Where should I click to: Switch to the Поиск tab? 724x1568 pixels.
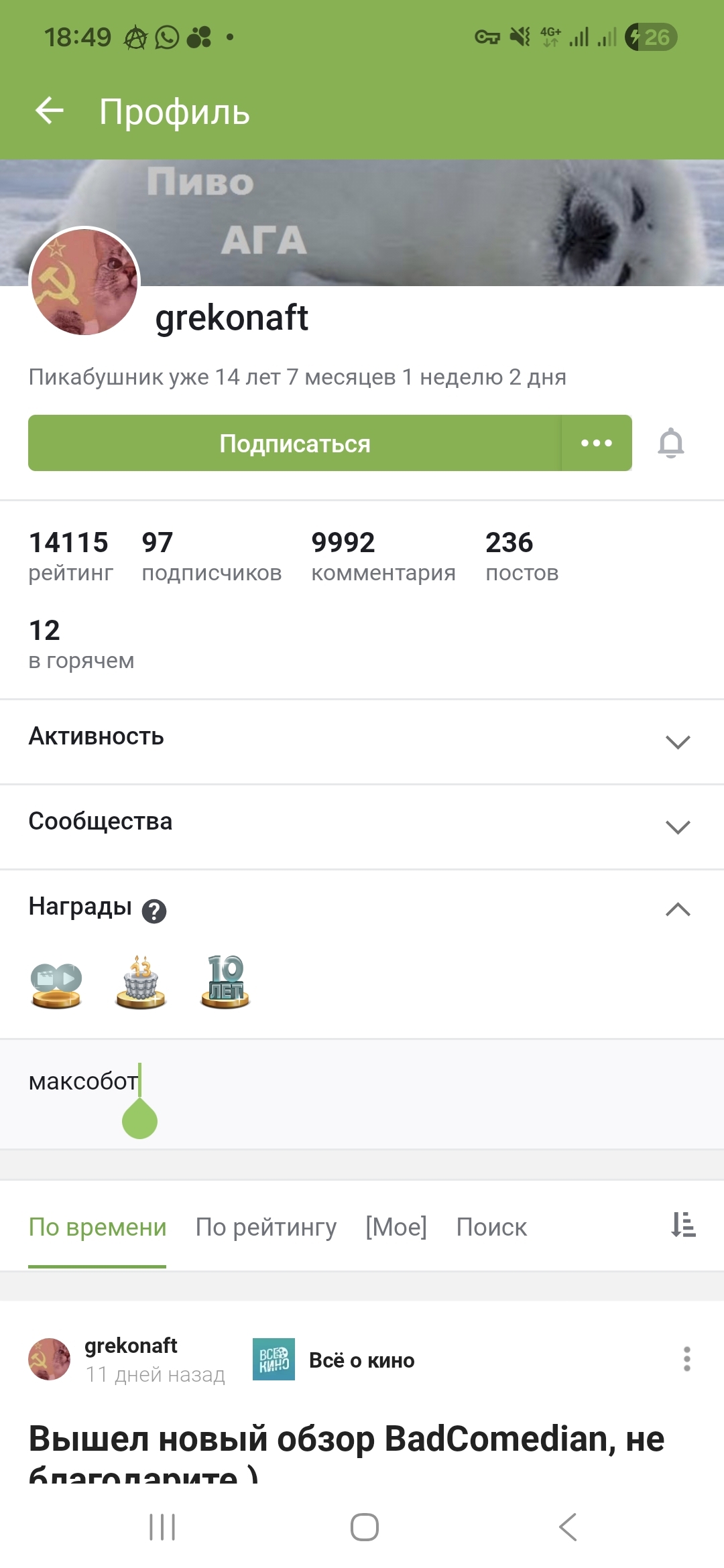click(491, 1227)
